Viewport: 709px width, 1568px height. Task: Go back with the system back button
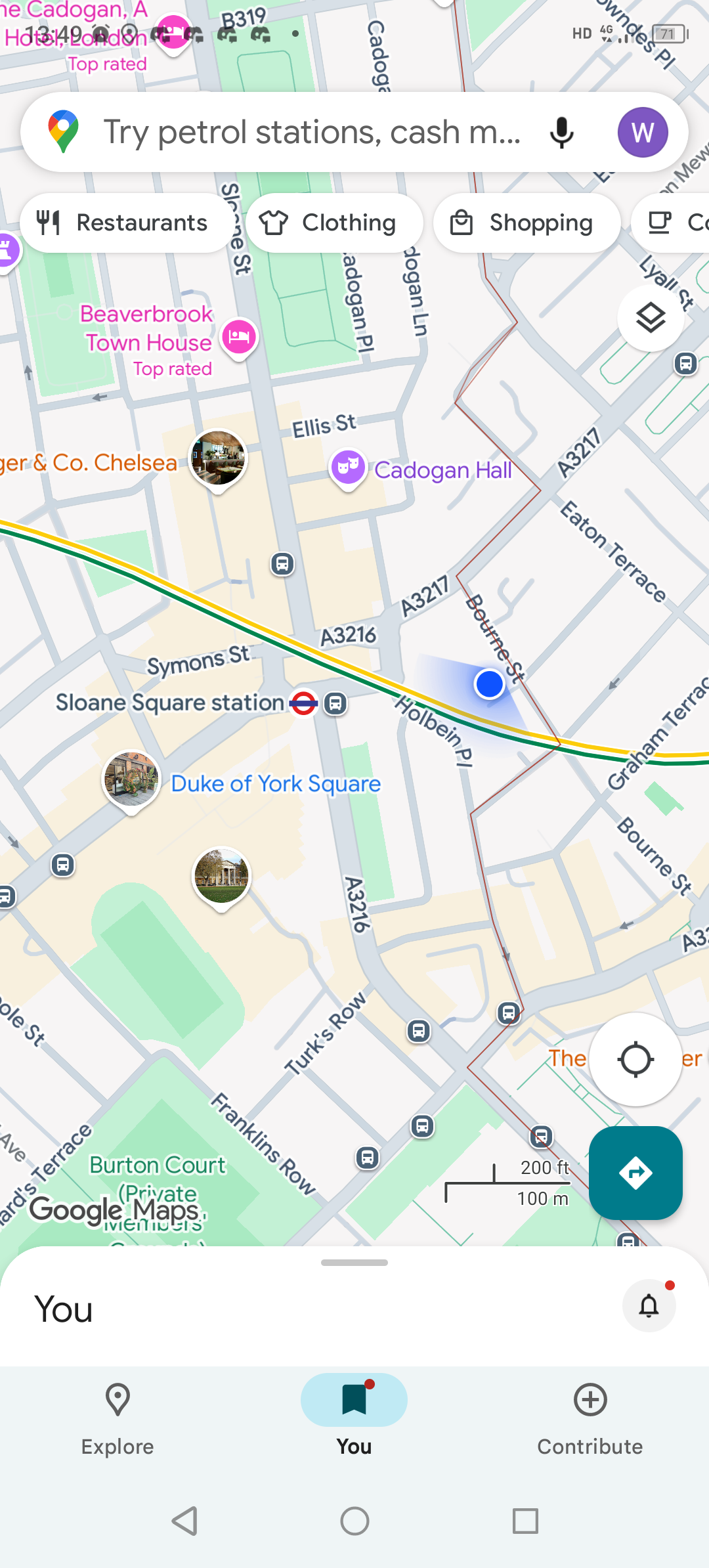(x=184, y=1521)
